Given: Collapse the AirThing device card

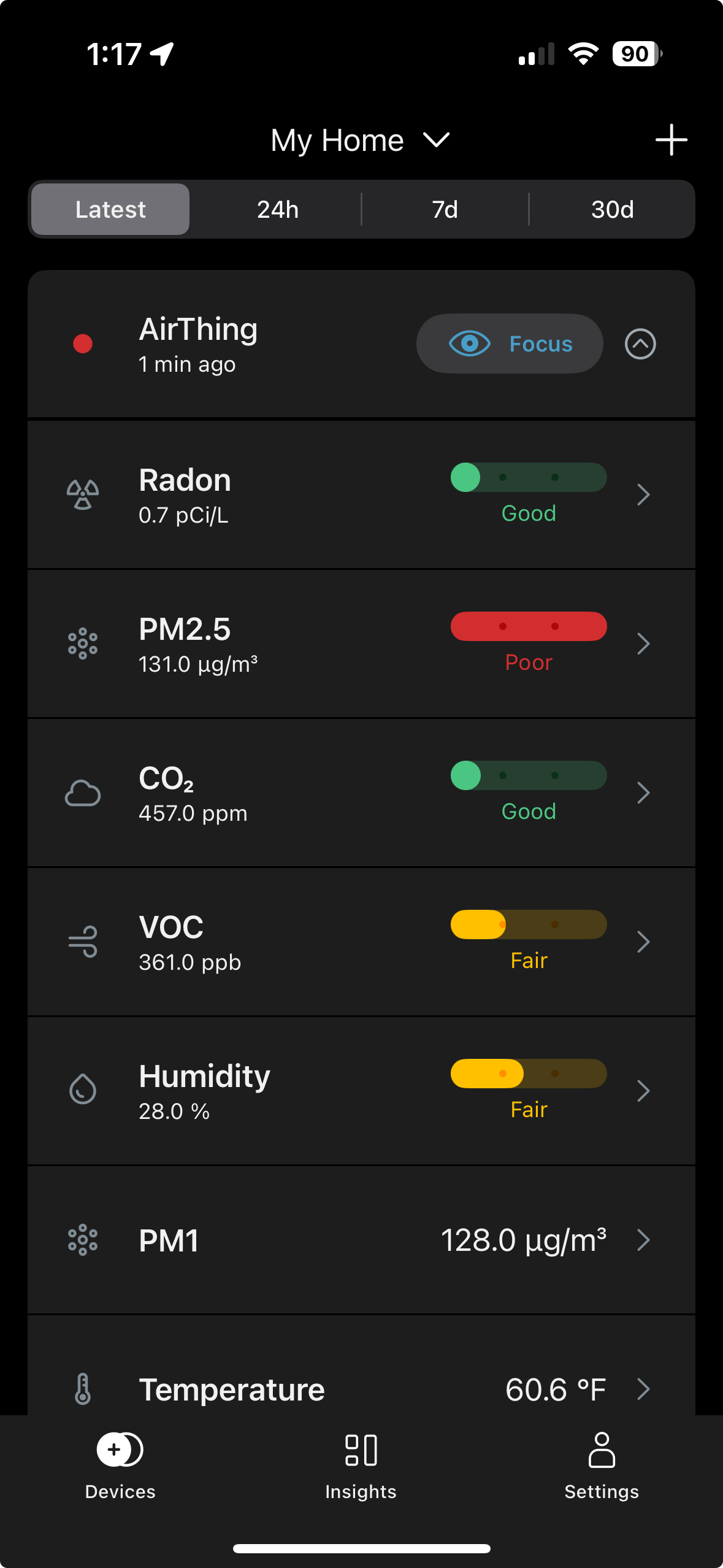Looking at the screenshot, I should click(640, 344).
